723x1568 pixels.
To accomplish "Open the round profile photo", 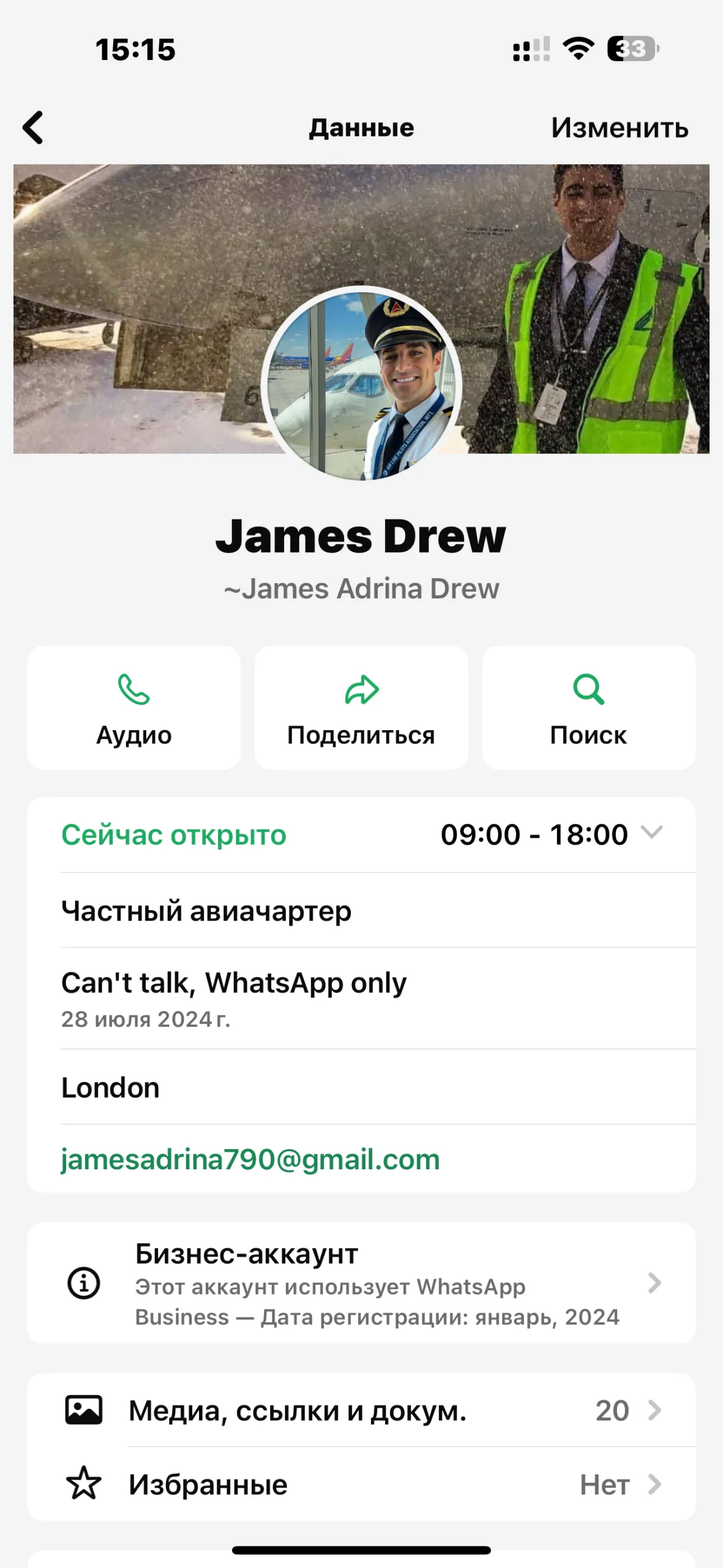I will pos(361,383).
